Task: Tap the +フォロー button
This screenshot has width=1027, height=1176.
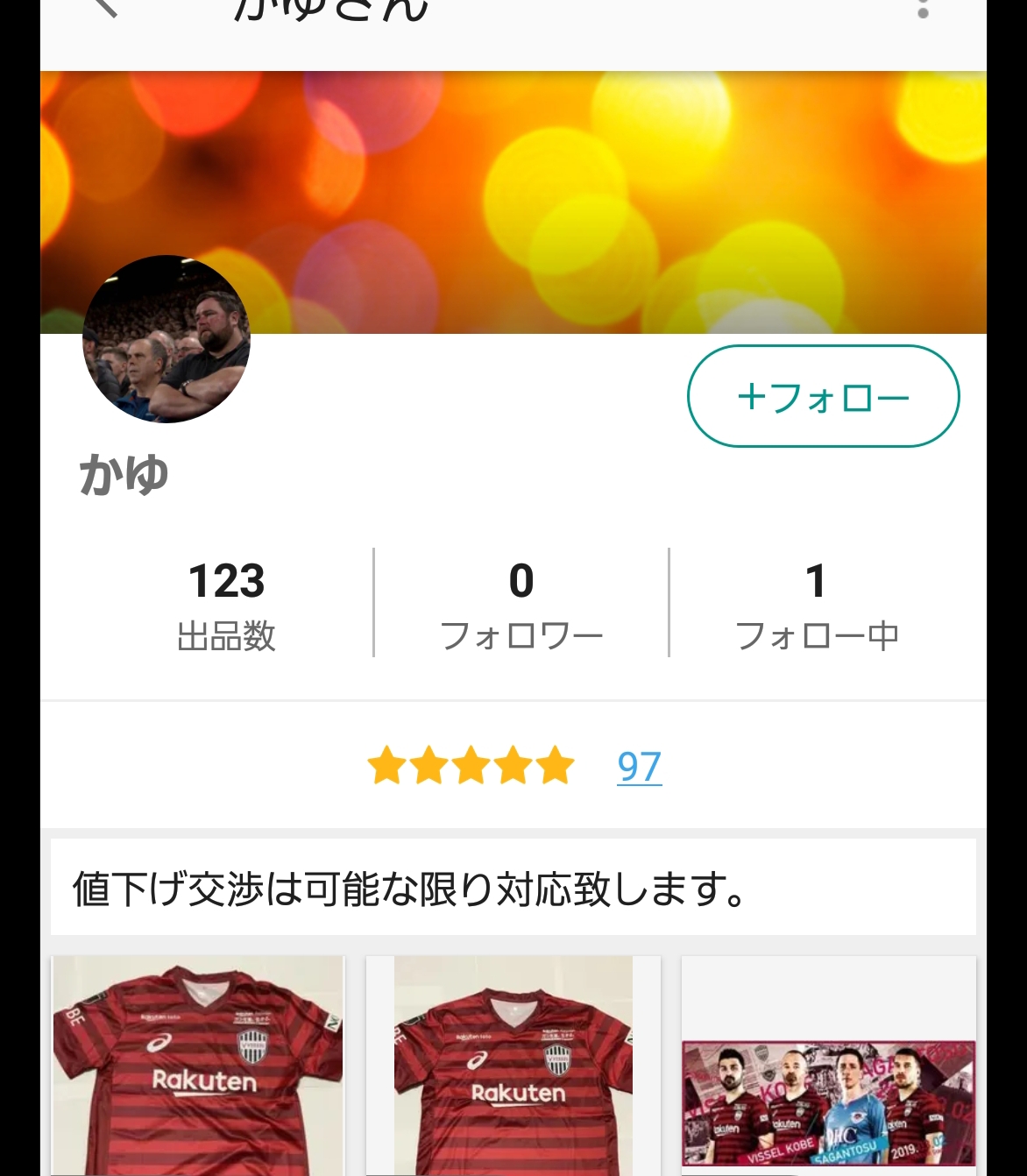Action: pyautogui.click(x=823, y=396)
